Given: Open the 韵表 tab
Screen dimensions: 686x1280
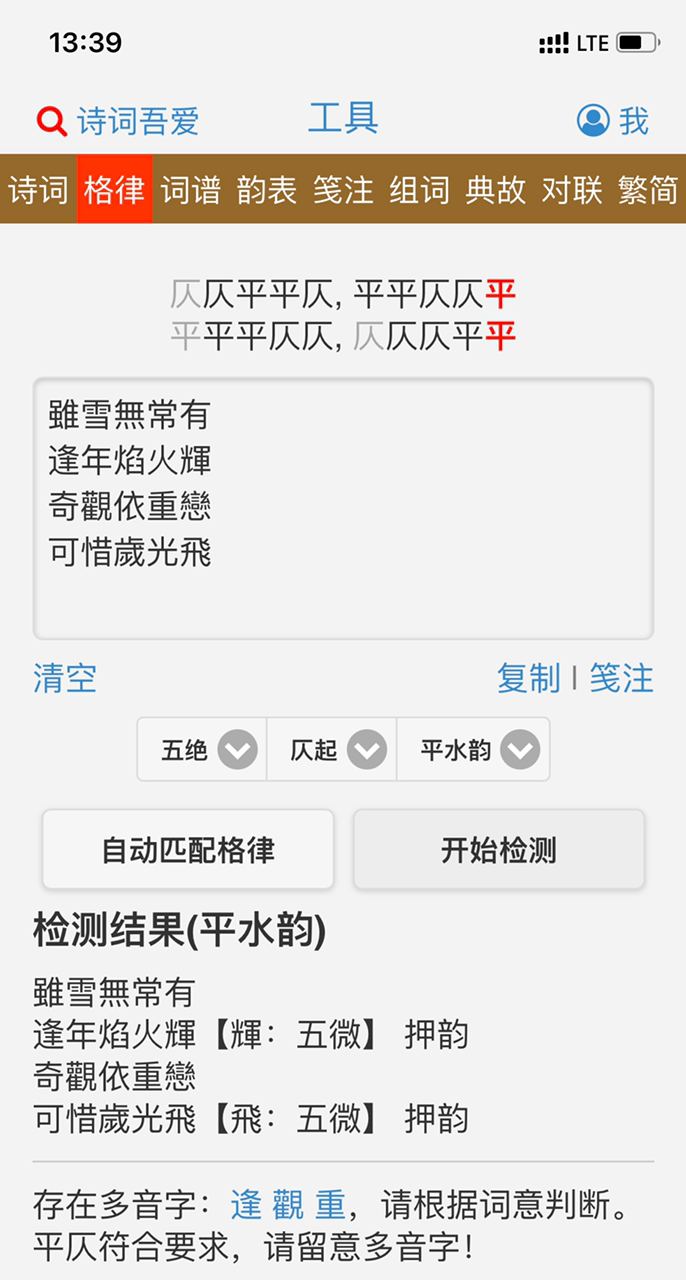Looking at the screenshot, I should [x=267, y=189].
